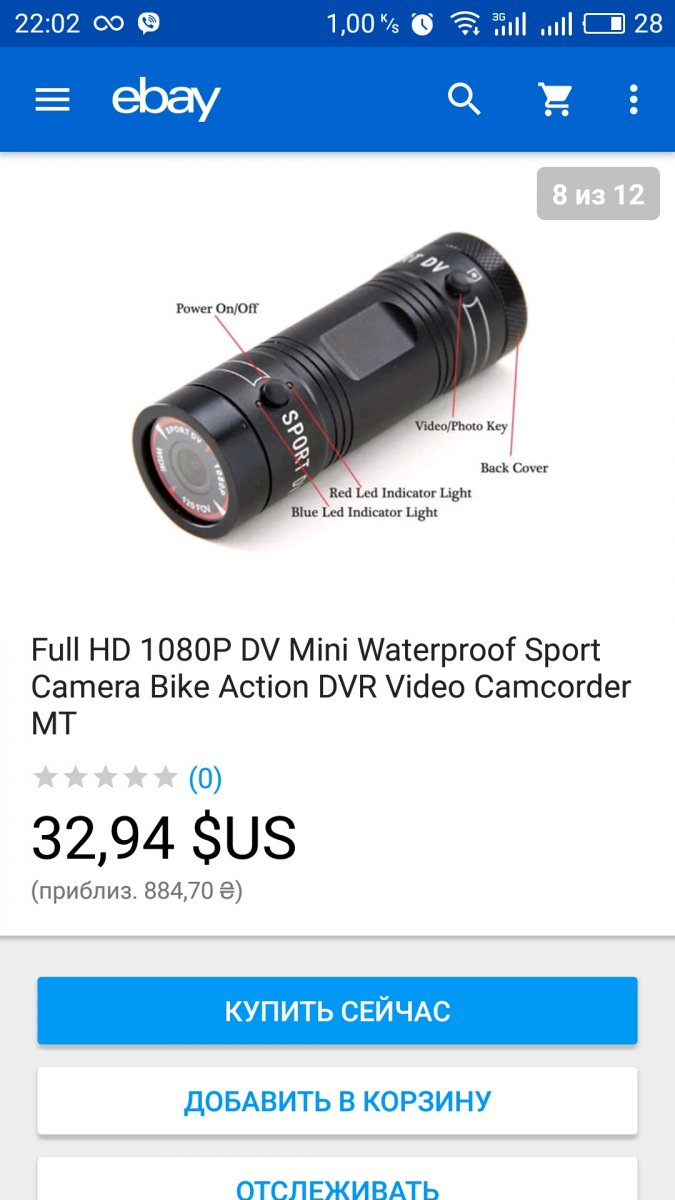Tap the search magnifier icon
Image resolution: width=675 pixels, height=1200 pixels.
[464, 99]
